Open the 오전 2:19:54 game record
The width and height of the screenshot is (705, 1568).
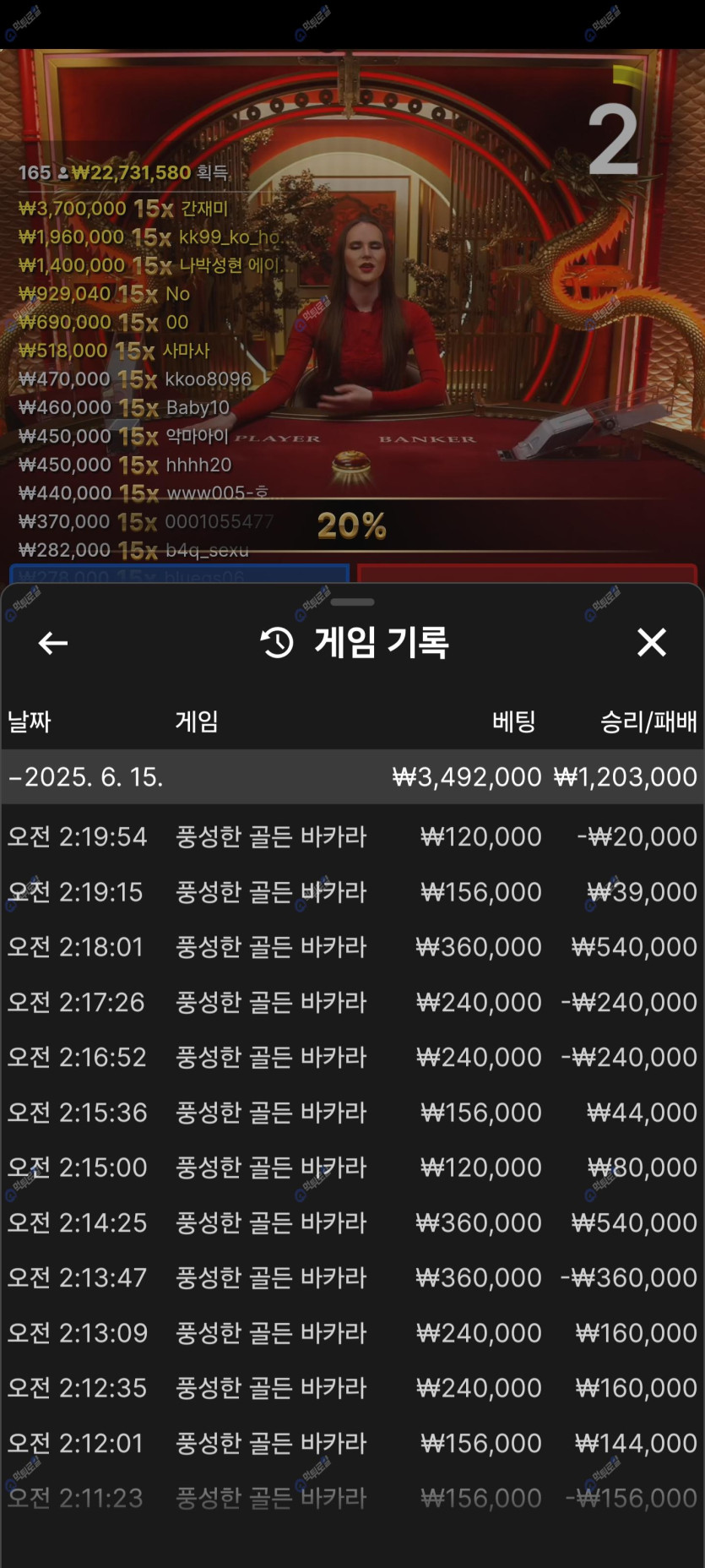(x=352, y=836)
